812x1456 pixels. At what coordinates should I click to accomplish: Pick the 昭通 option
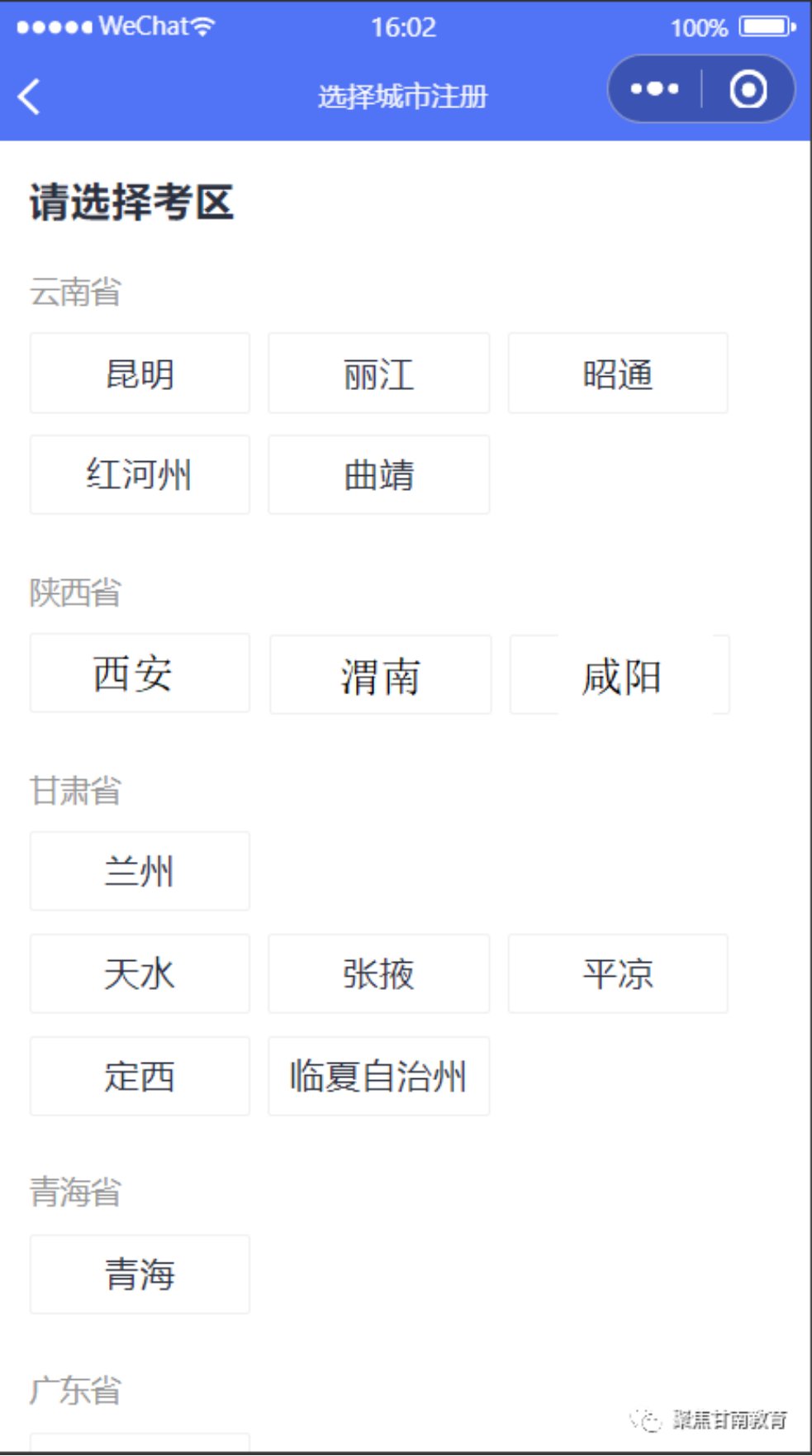coord(618,374)
